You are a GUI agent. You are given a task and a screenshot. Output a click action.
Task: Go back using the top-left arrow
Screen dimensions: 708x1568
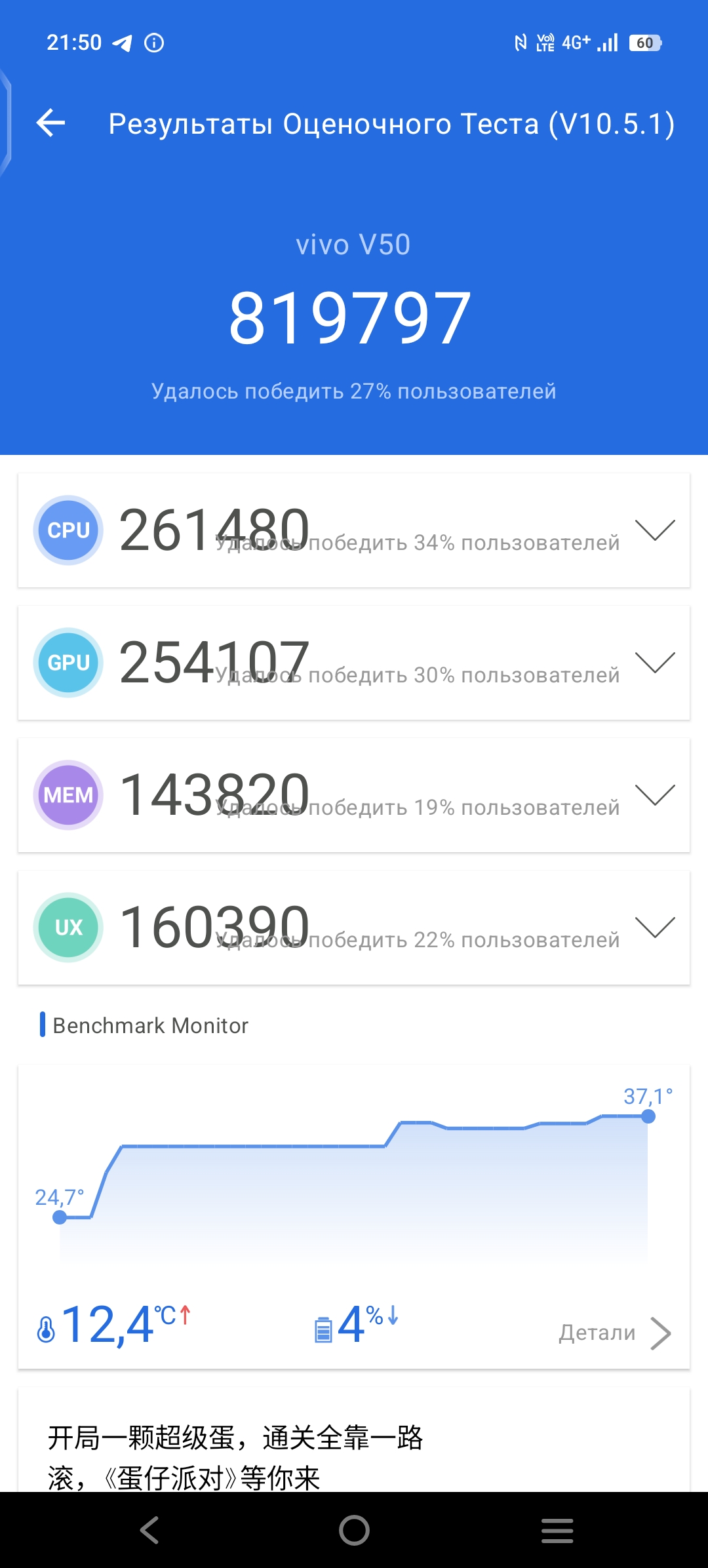50,123
